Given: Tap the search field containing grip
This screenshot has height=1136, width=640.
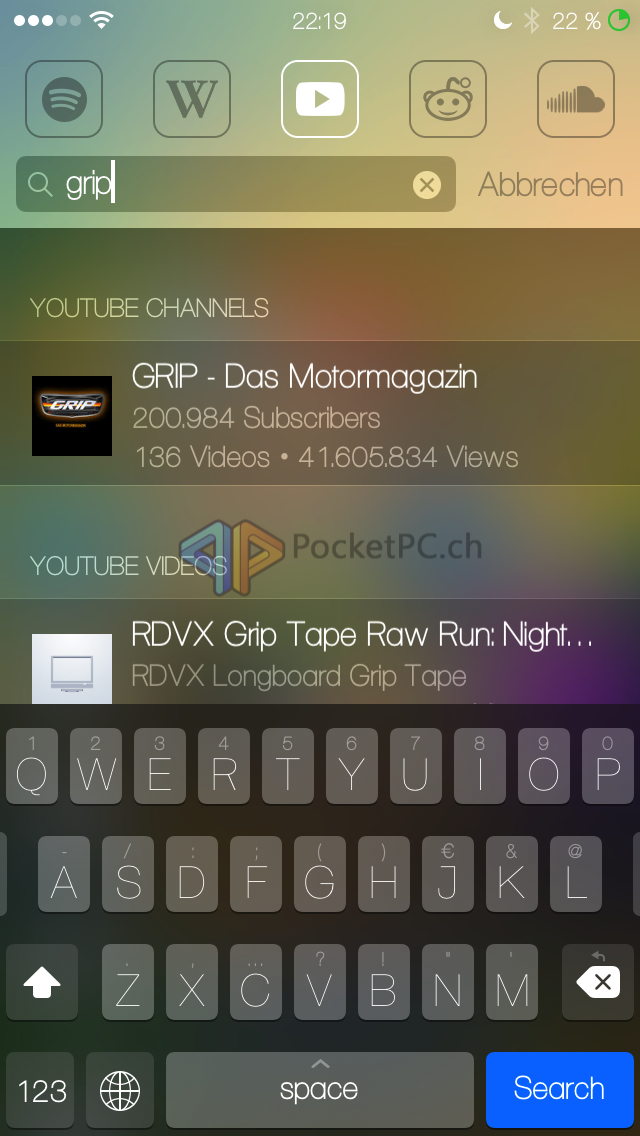Looking at the screenshot, I should [236, 185].
